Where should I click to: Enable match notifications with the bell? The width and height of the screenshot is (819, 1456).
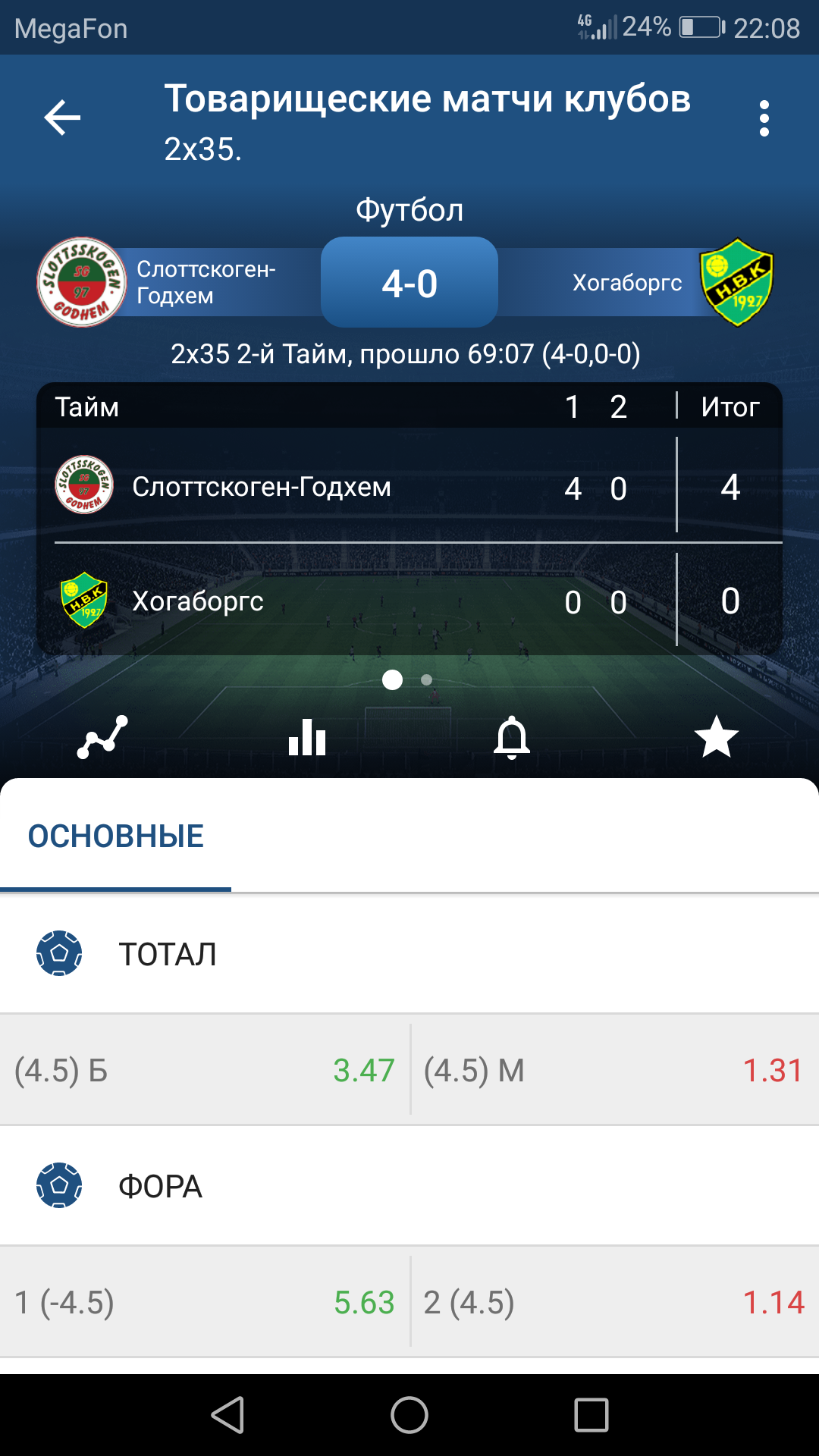(x=512, y=736)
